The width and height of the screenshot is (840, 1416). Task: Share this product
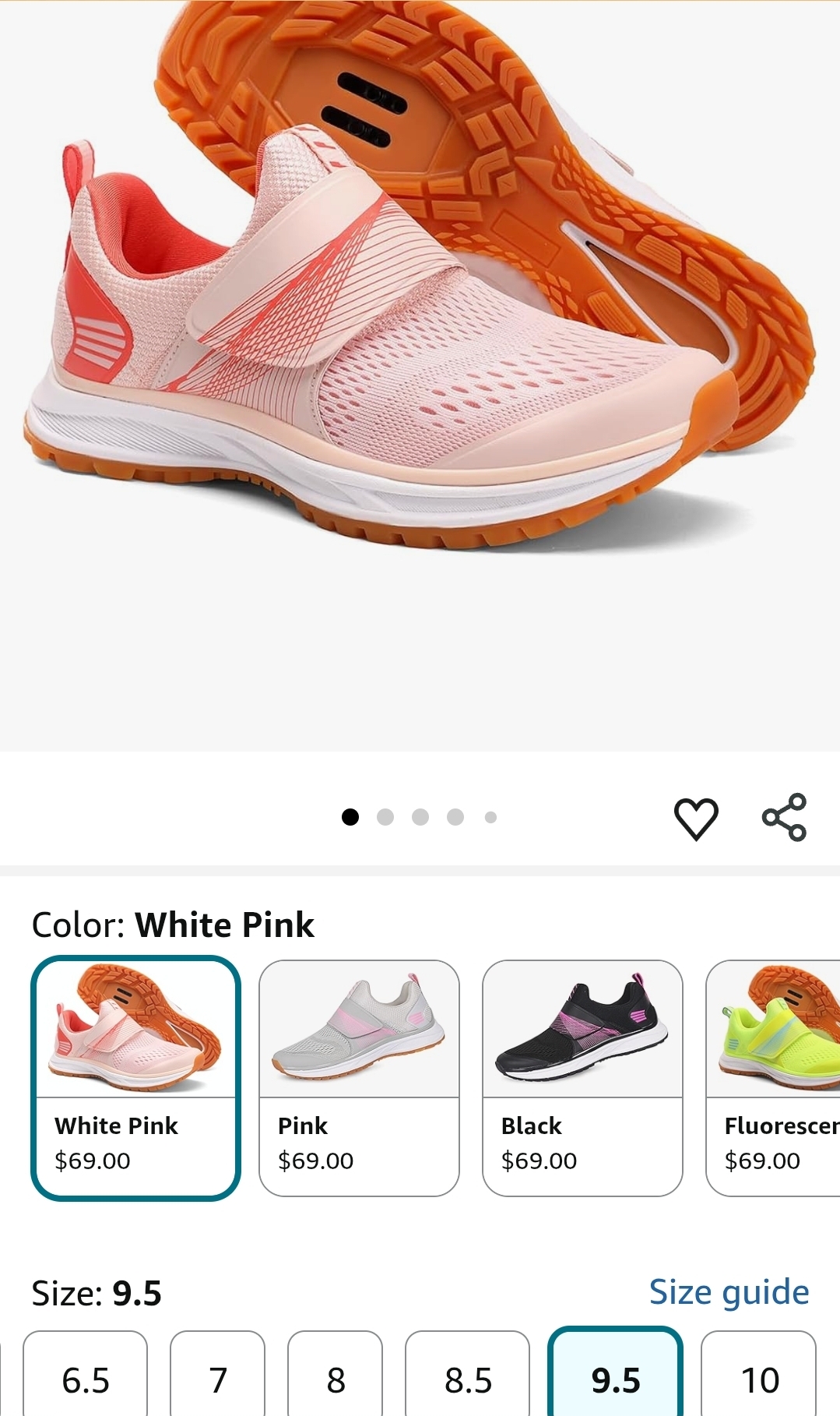[784, 818]
